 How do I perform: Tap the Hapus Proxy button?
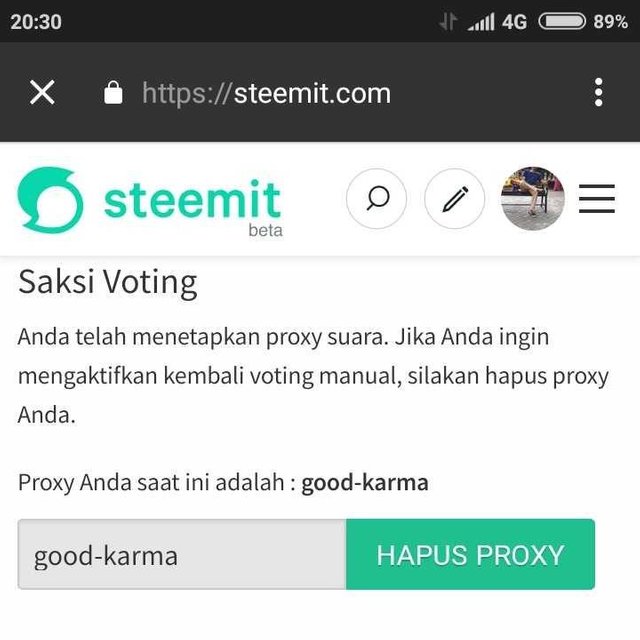[470, 555]
